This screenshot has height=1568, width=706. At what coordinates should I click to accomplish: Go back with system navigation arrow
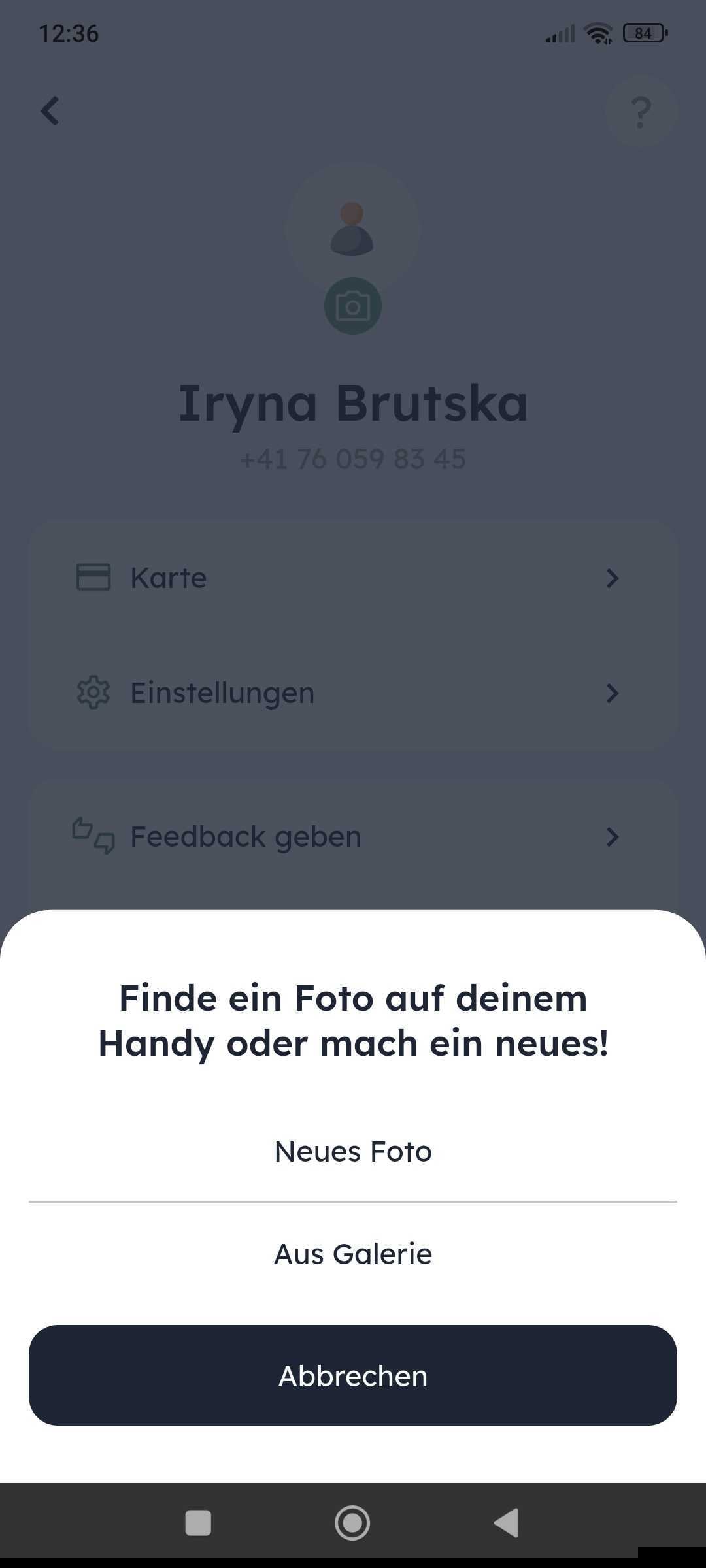pyautogui.click(x=507, y=1522)
